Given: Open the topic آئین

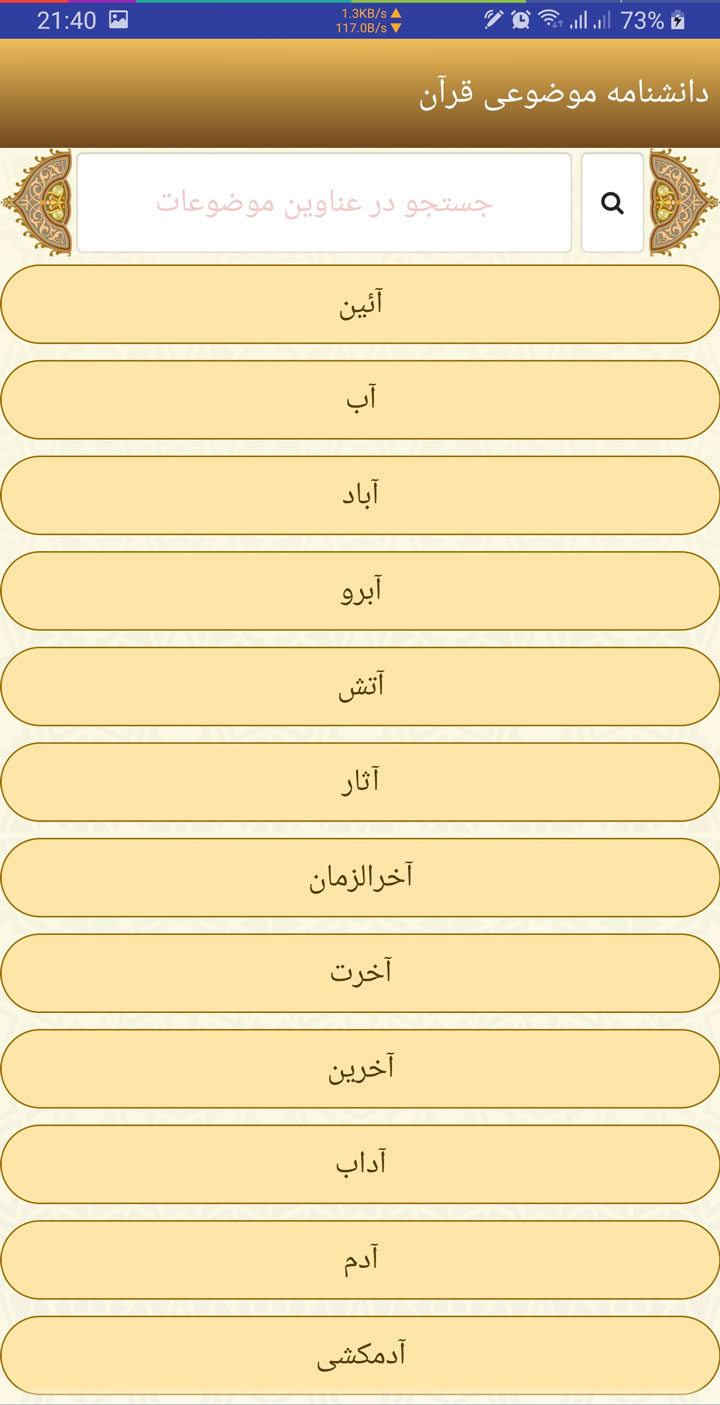Looking at the screenshot, I should [360, 303].
